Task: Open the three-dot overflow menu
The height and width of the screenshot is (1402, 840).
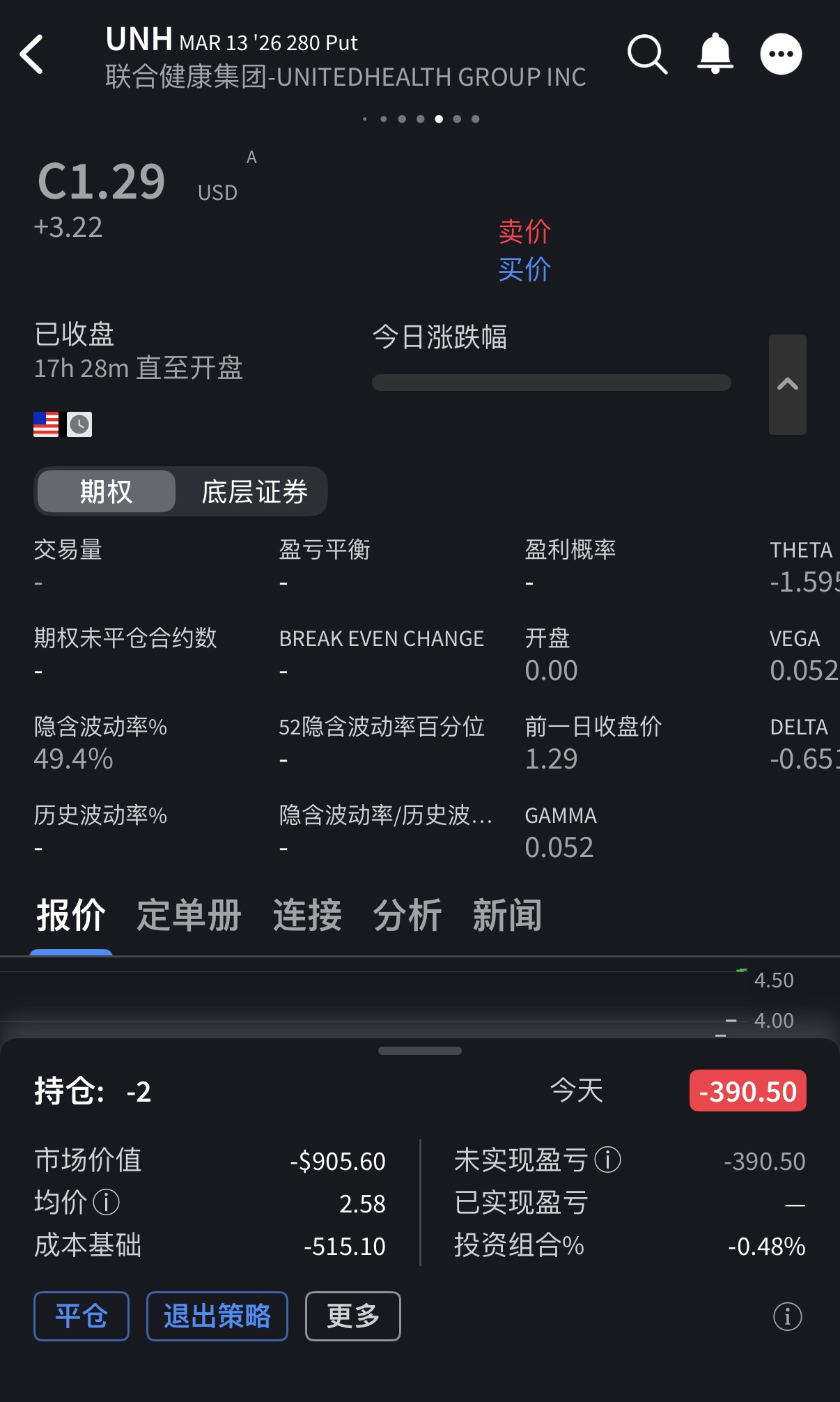Action: tap(781, 54)
